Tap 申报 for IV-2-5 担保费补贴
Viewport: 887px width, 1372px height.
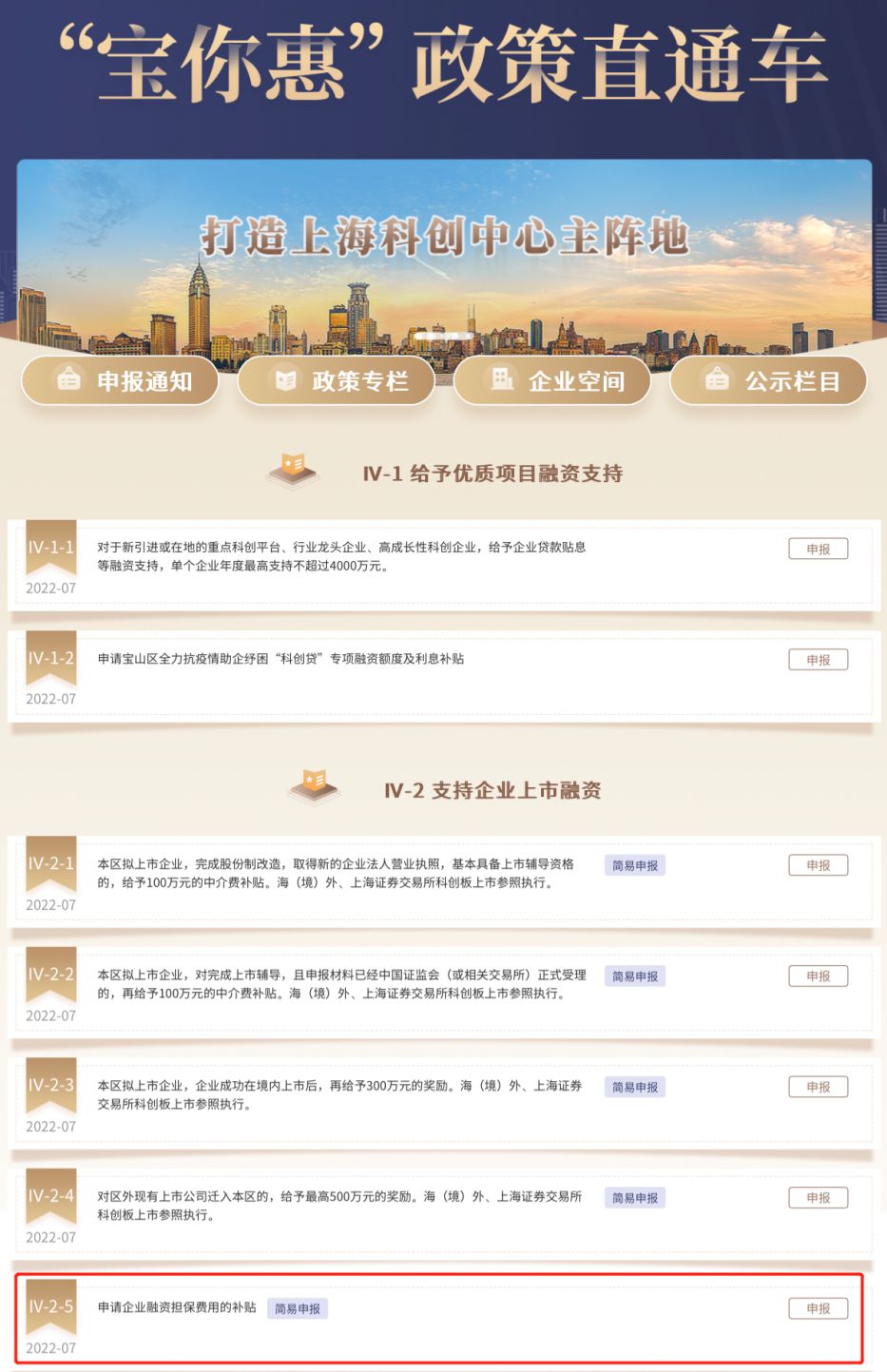coord(818,1308)
